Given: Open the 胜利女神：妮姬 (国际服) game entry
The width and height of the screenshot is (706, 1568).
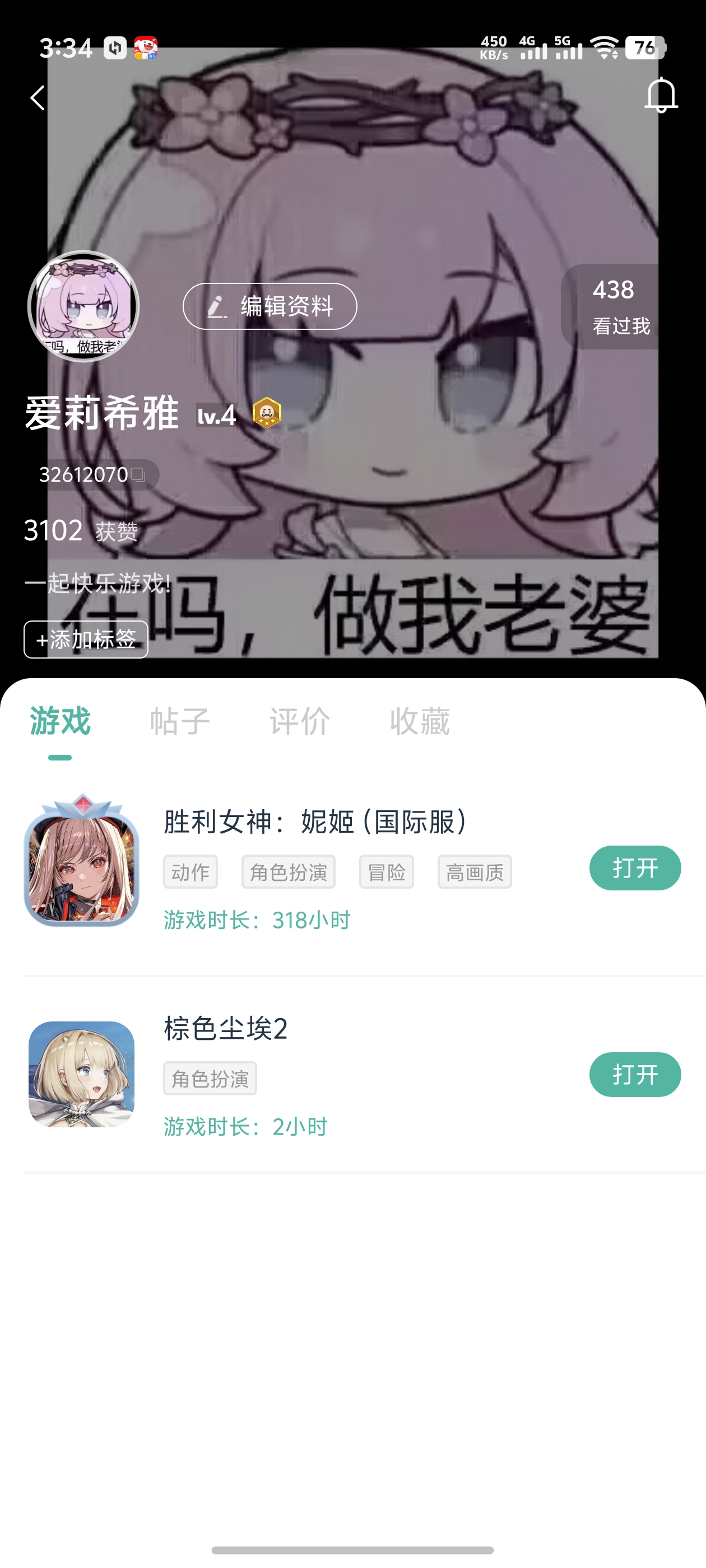Looking at the screenshot, I should [315, 821].
